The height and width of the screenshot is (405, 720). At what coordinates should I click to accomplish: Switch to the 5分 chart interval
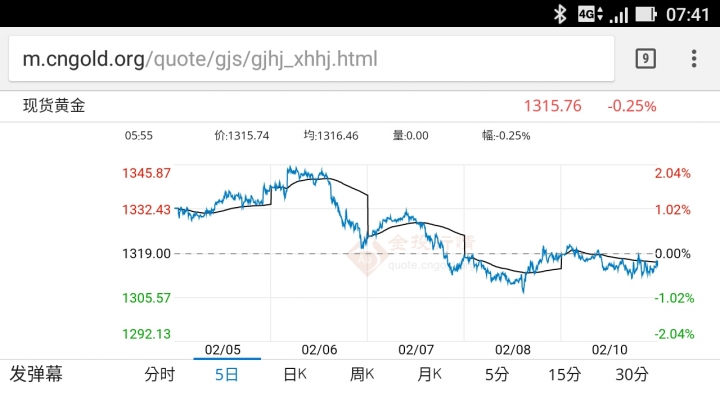[497, 375]
